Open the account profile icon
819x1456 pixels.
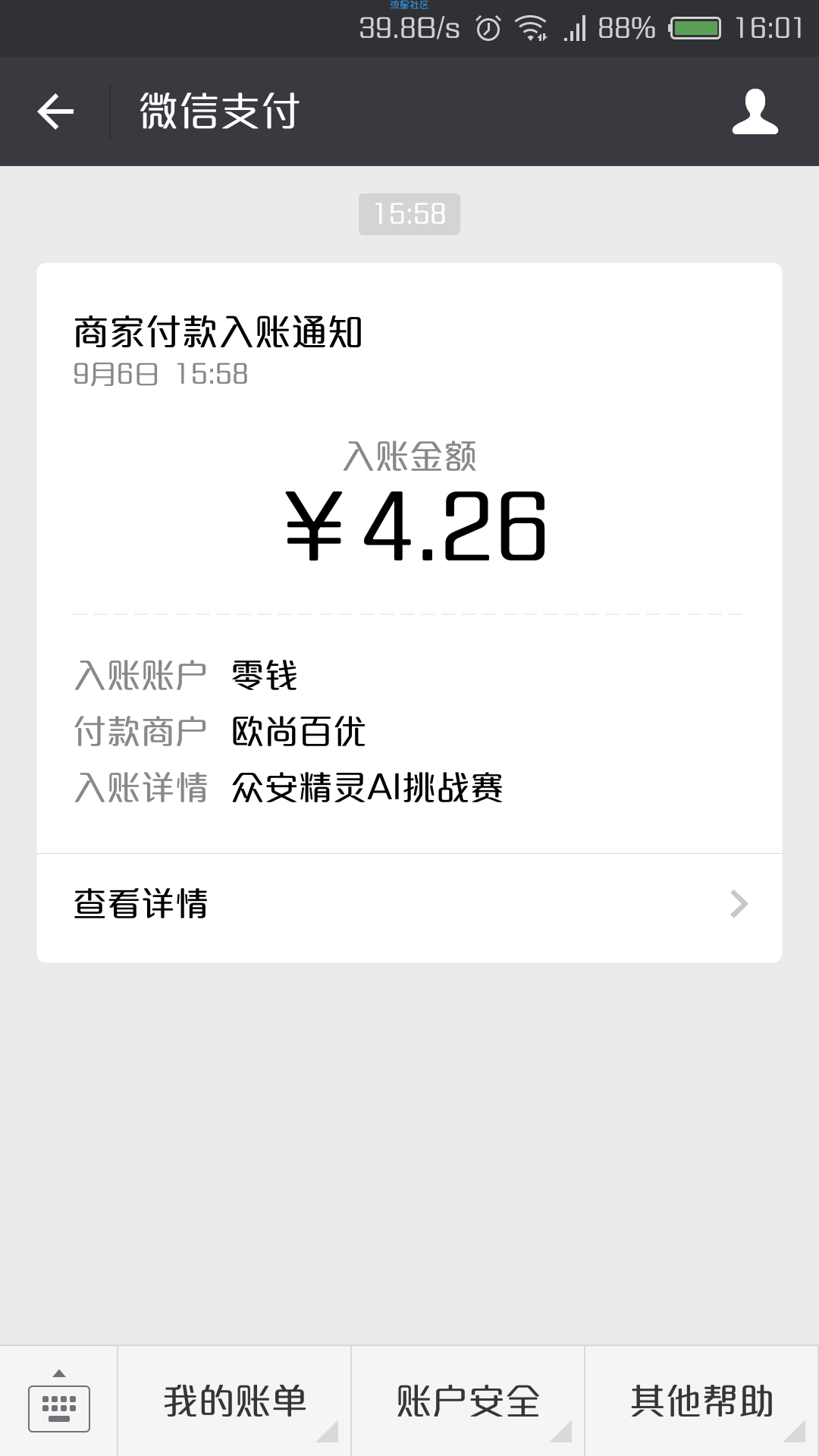(755, 111)
